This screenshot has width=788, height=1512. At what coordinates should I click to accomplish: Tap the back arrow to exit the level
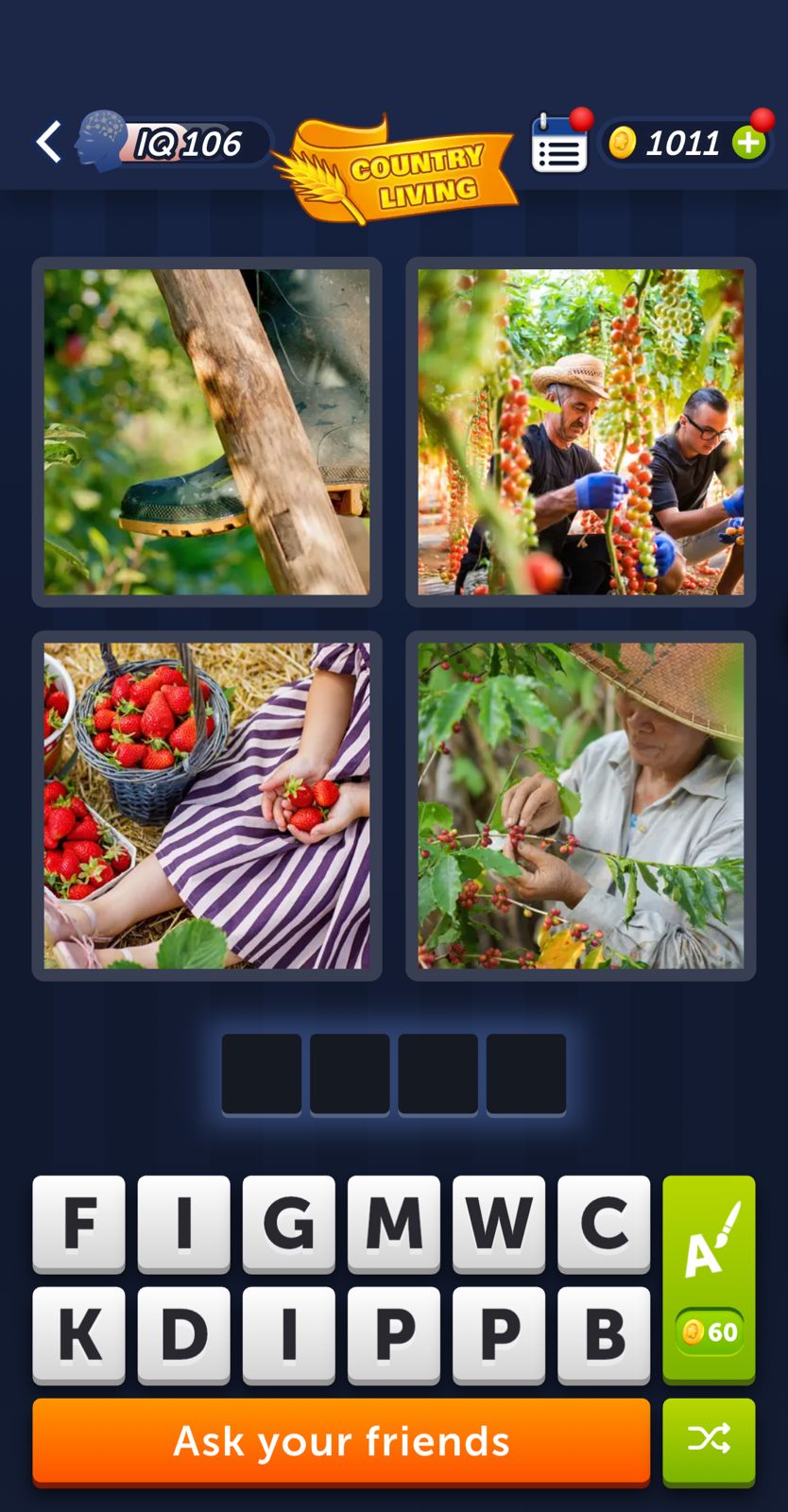(x=48, y=140)
